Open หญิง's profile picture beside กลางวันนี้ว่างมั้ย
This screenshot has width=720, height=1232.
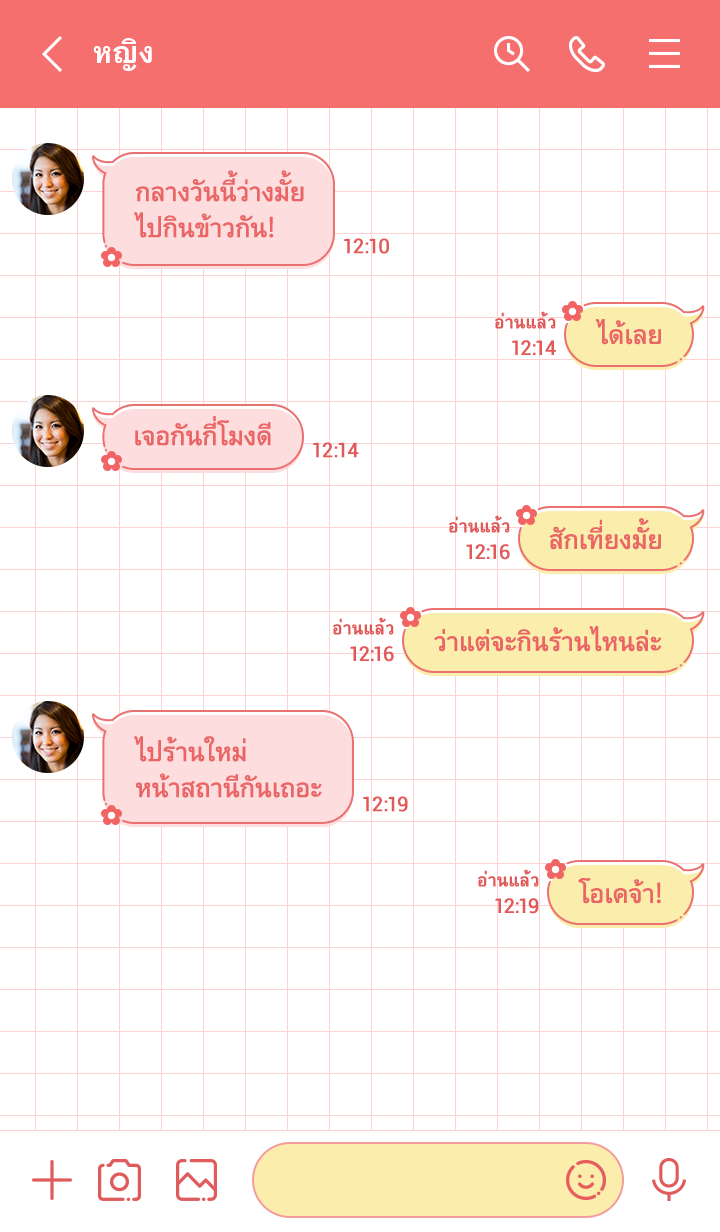coord(48,179)
